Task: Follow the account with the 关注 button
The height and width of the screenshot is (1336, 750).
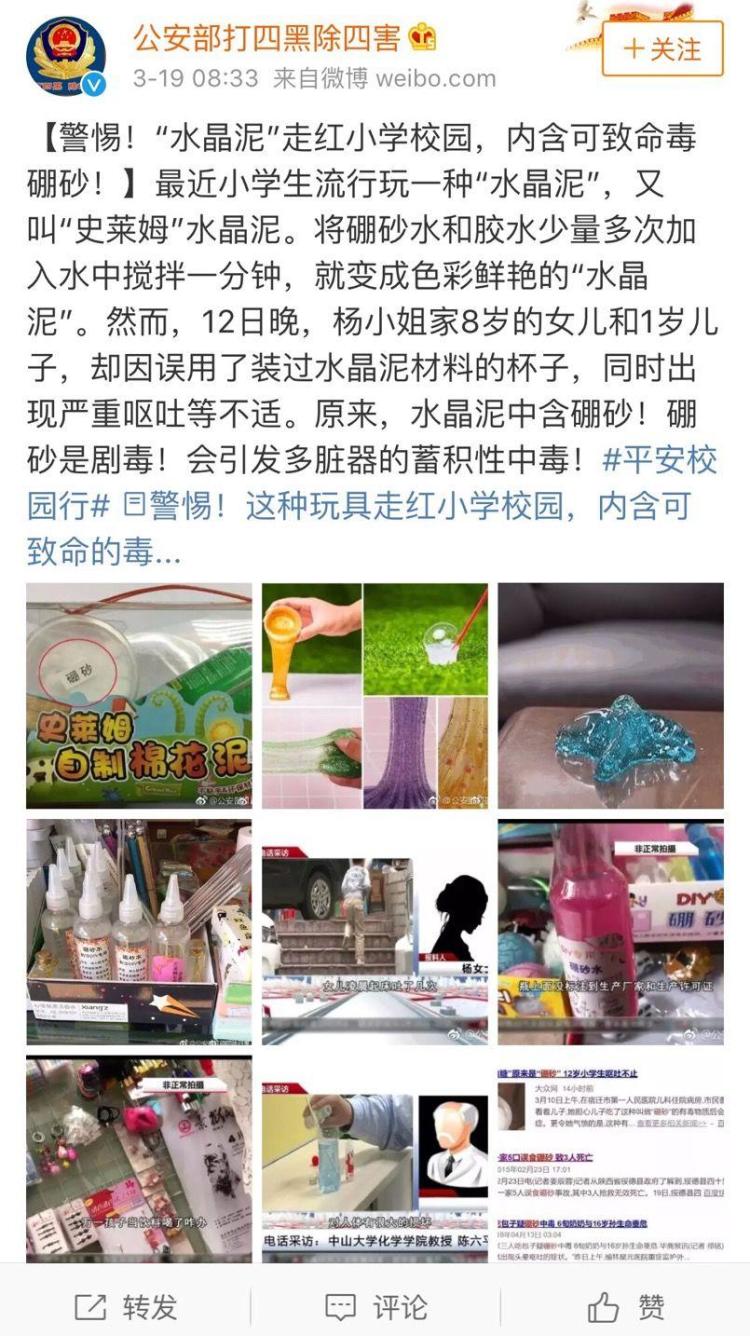Action: (662, 49)
